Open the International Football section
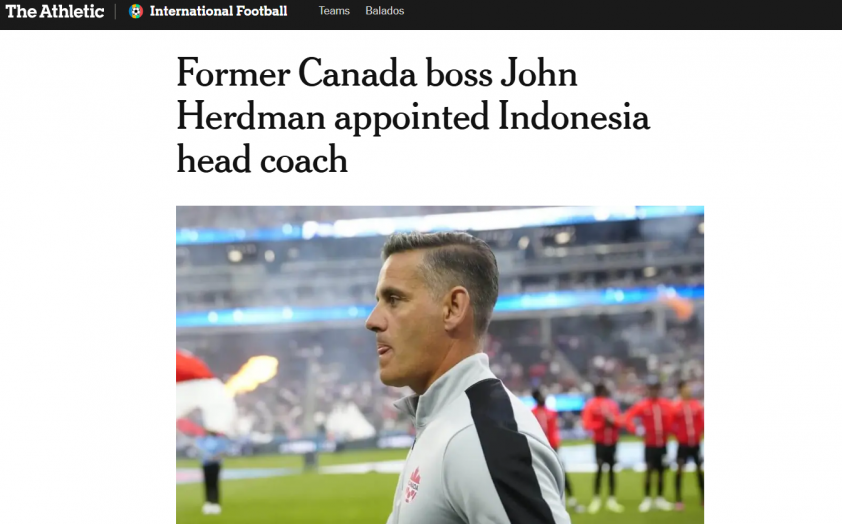This screenshot has height=524, width=842. tap(217, 11)
